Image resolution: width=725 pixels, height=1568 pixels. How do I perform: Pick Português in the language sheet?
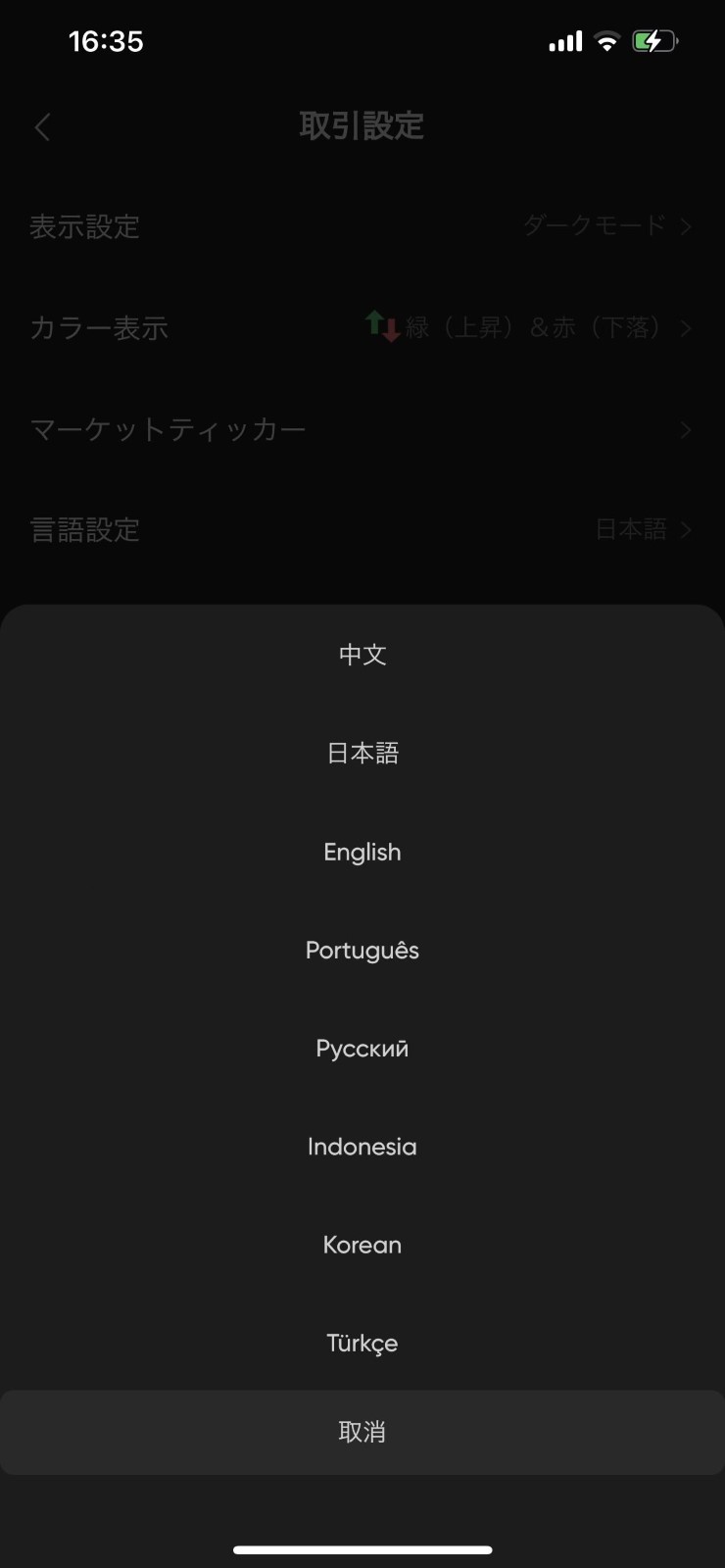click(x=362, y=950)
